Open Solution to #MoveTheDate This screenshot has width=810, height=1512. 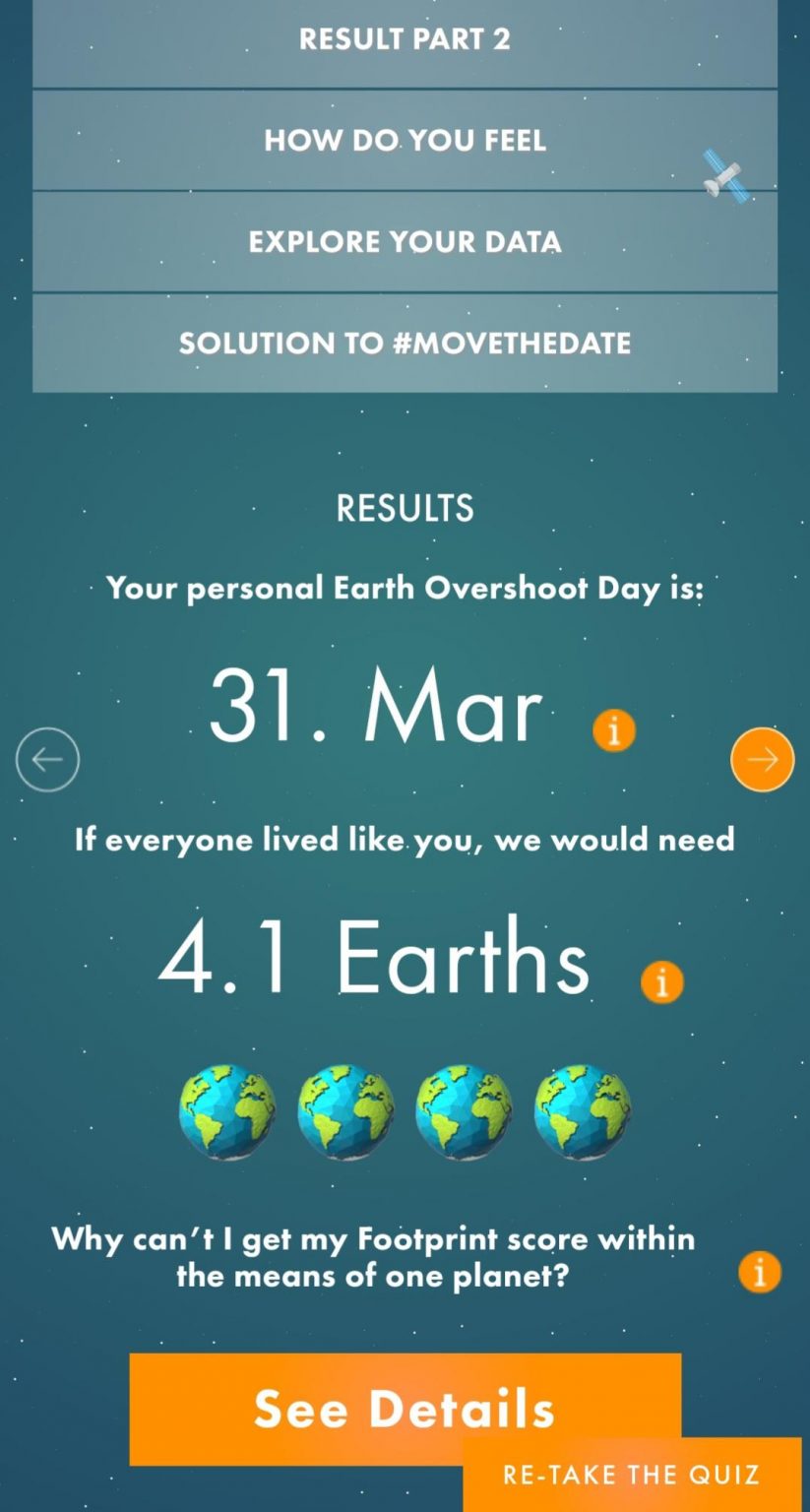click(405, 344)
